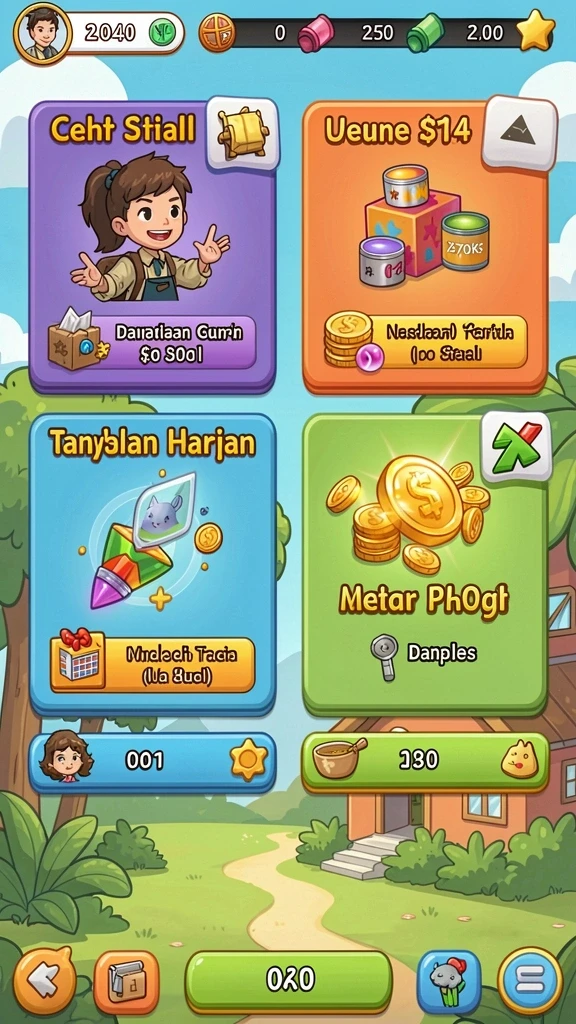Open the round menu button
The height and width of the screenshot is (1024, 576).
point(530,980)
